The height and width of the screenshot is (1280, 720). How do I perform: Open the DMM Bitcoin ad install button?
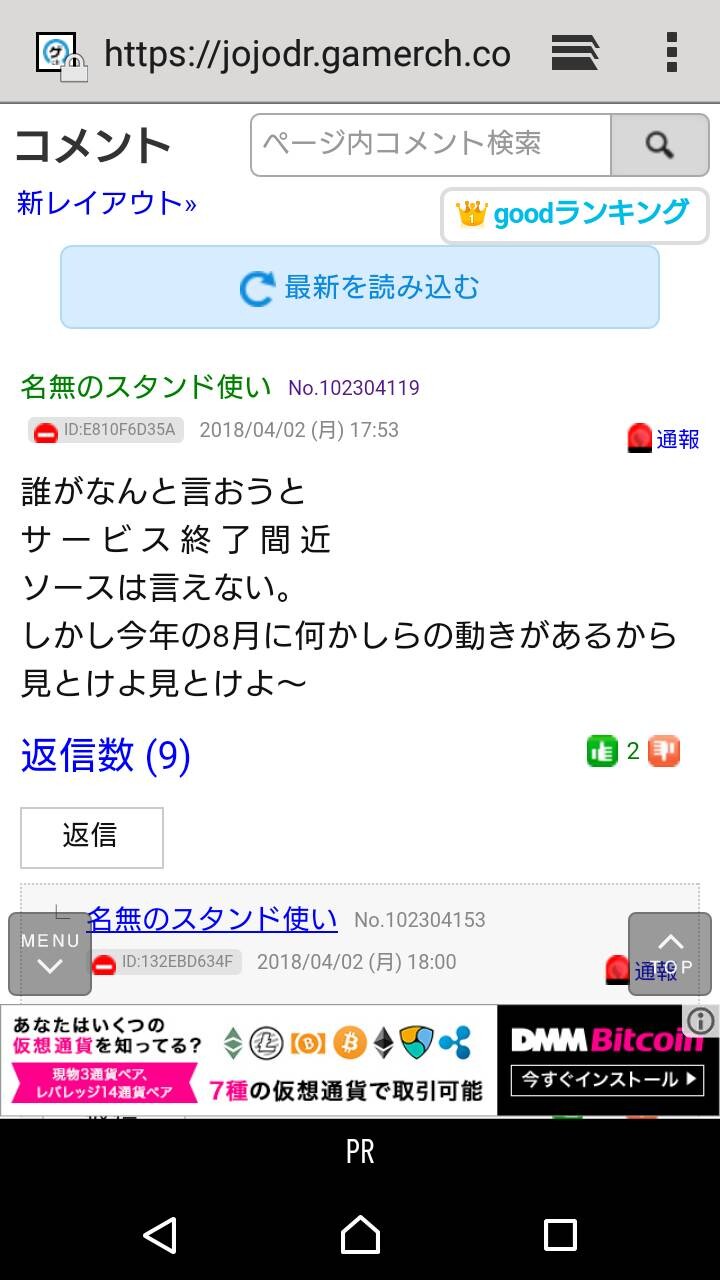click(x=608, y=1079)
